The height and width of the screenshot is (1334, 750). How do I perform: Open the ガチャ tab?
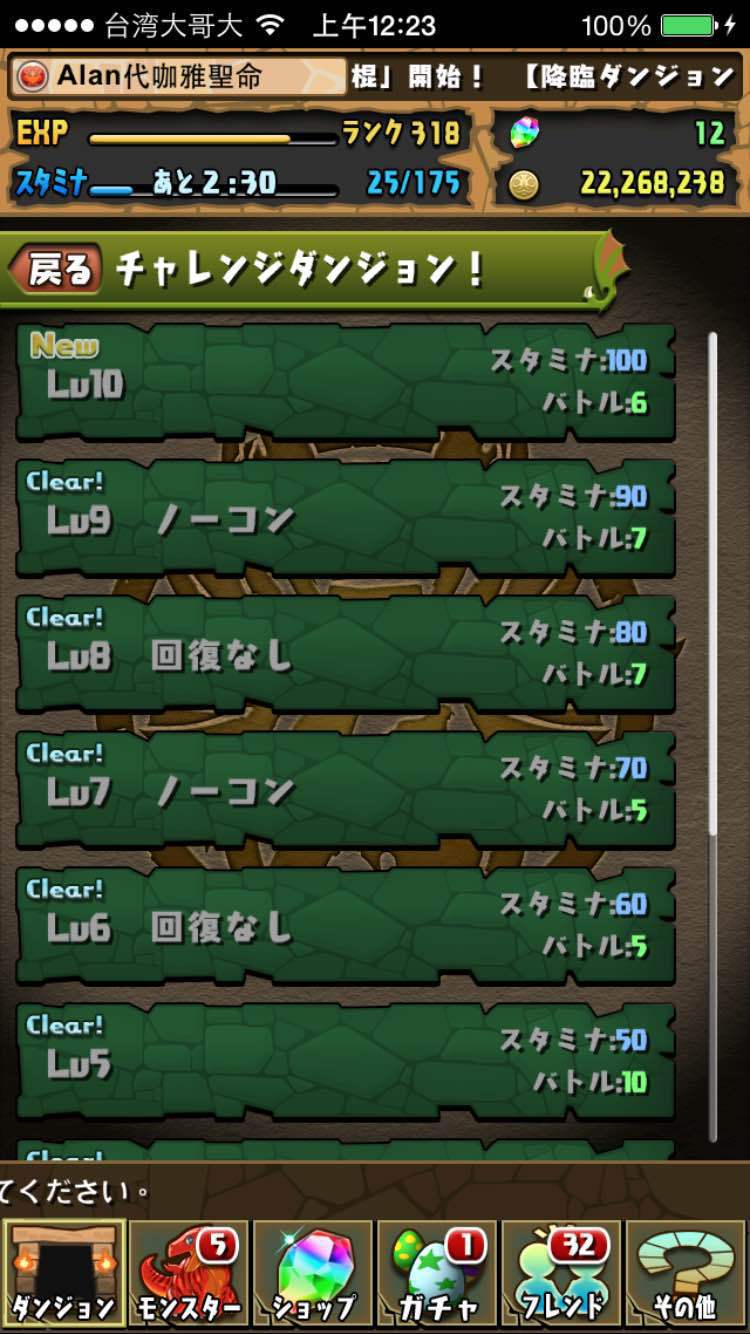click(x=437, y=1270)
